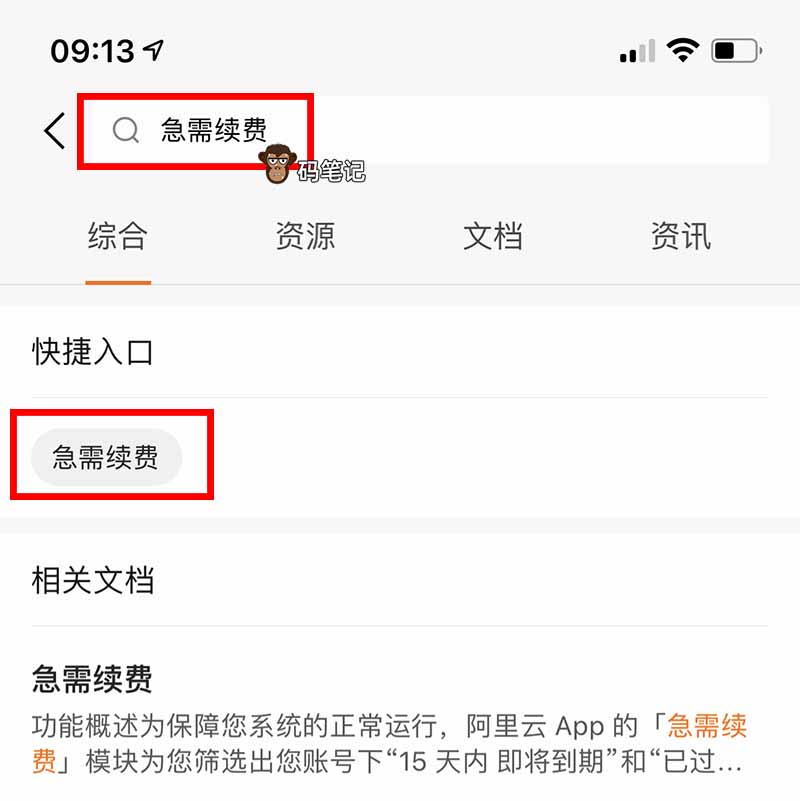
Task: Switch to the 综合 tab
Action: pos(118,237)
